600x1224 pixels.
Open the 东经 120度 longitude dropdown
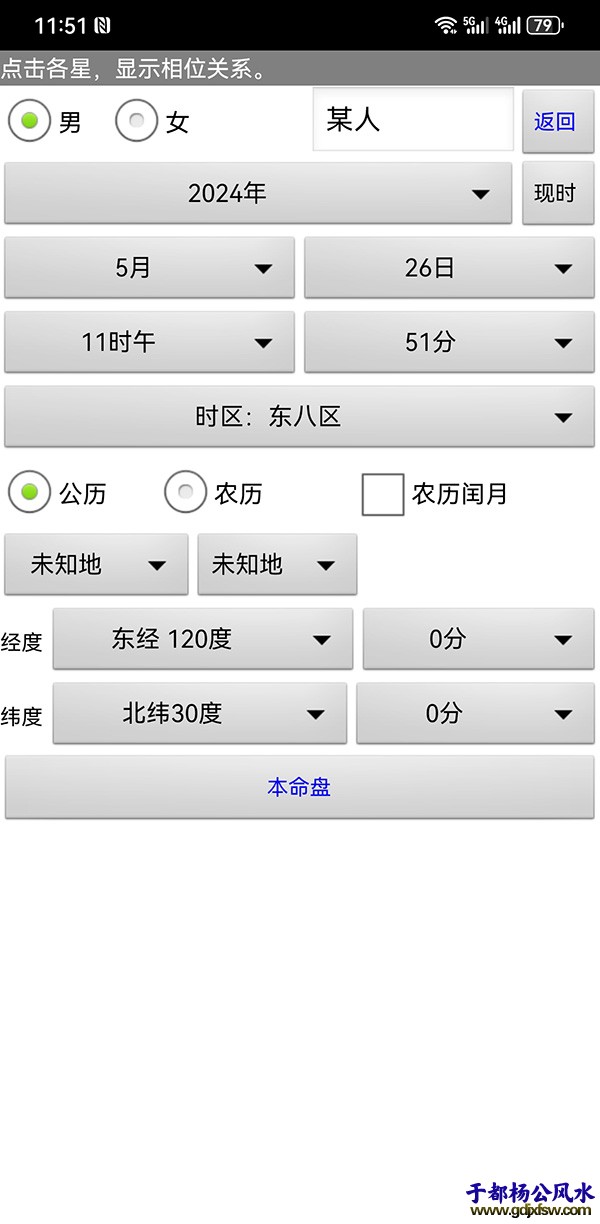coord(202,638)
